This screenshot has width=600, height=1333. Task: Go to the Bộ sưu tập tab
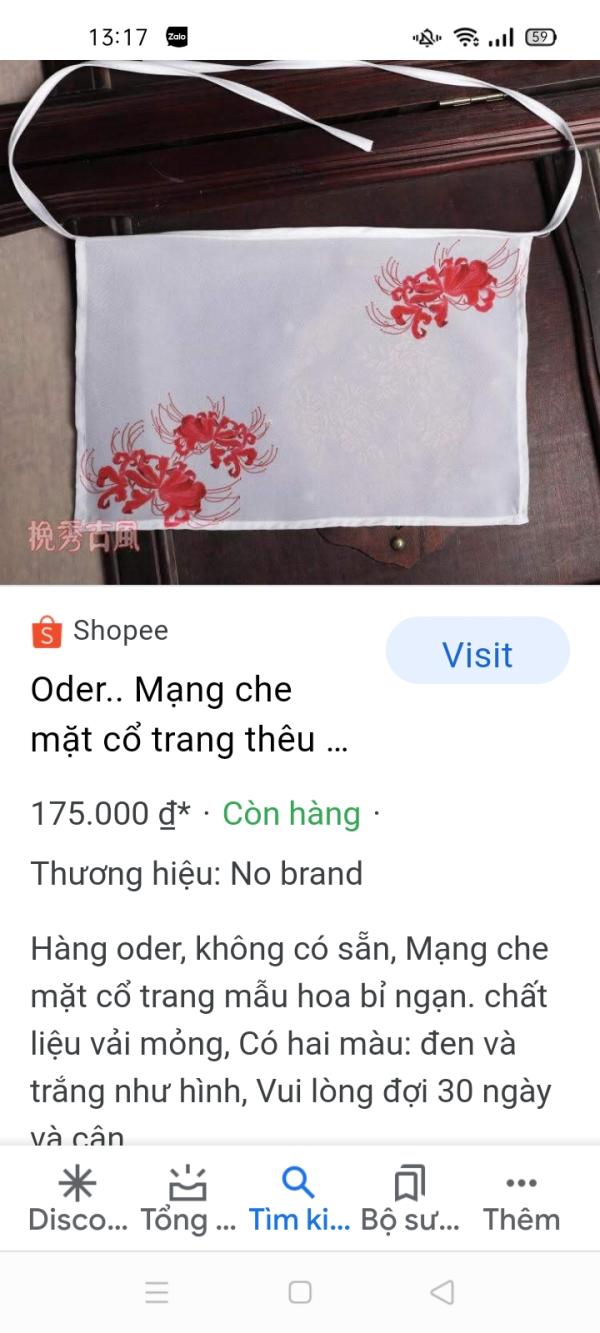click(410, 1199)
